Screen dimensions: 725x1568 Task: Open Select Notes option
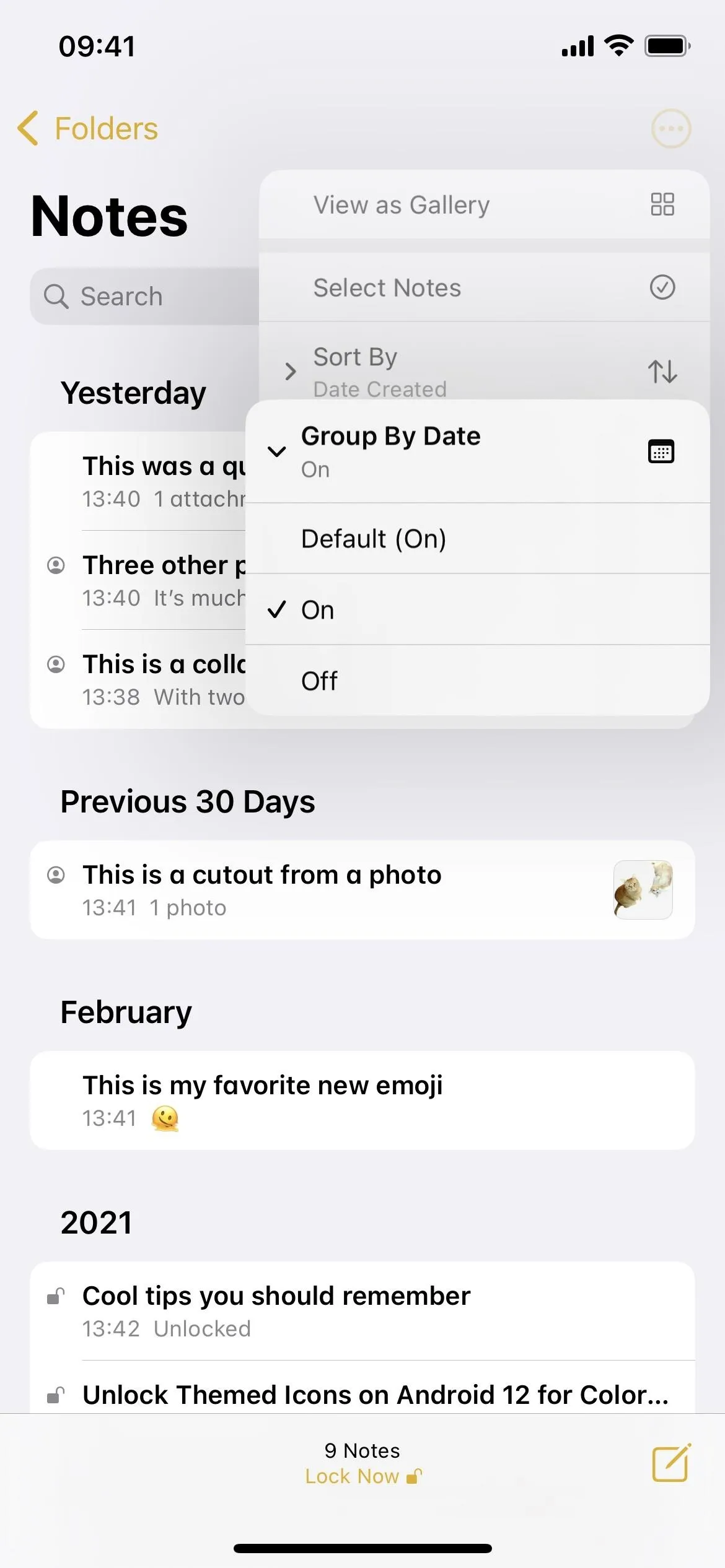tap(484, 287)
